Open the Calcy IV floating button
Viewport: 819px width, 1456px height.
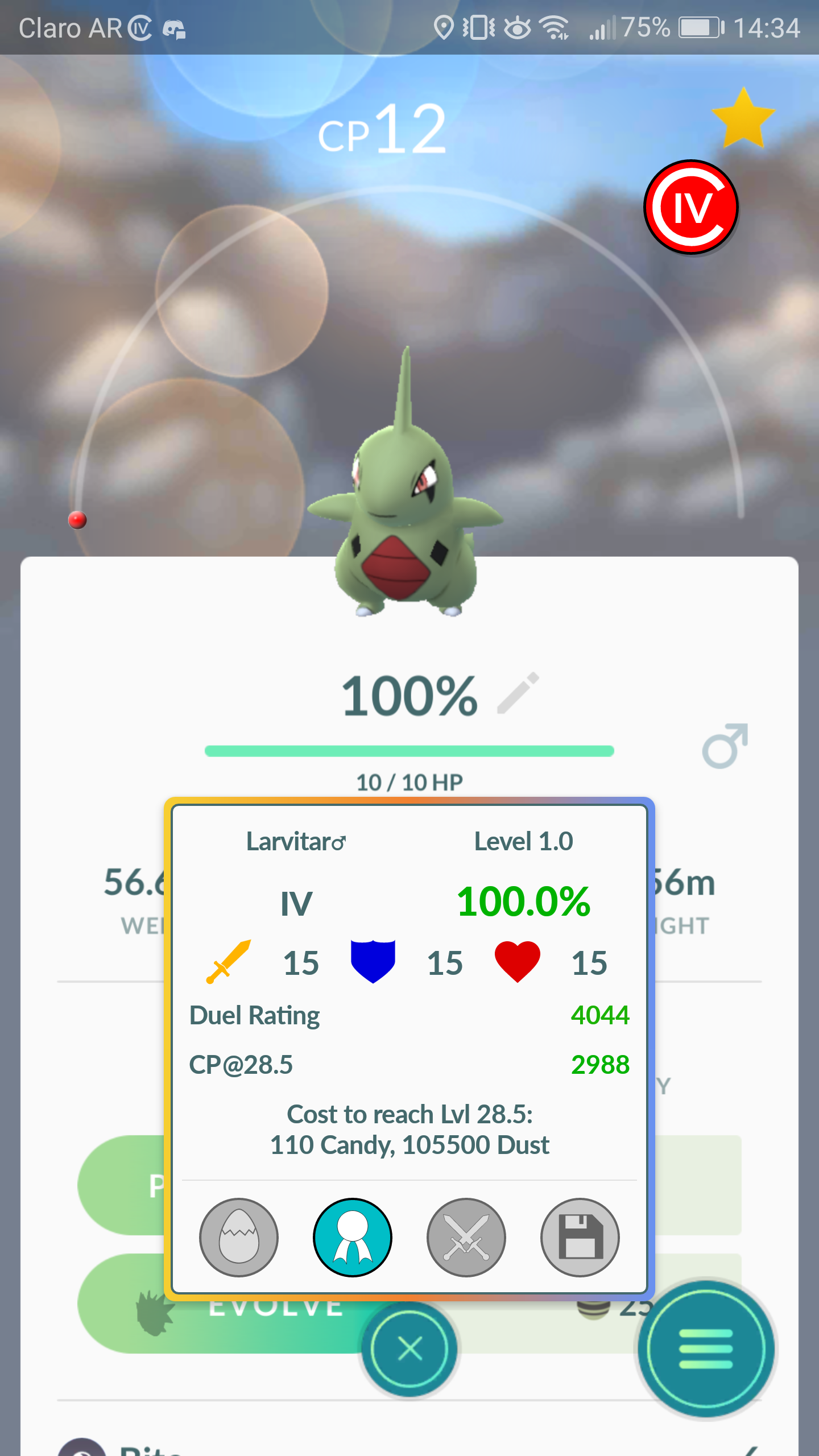[x=691, y=207]
